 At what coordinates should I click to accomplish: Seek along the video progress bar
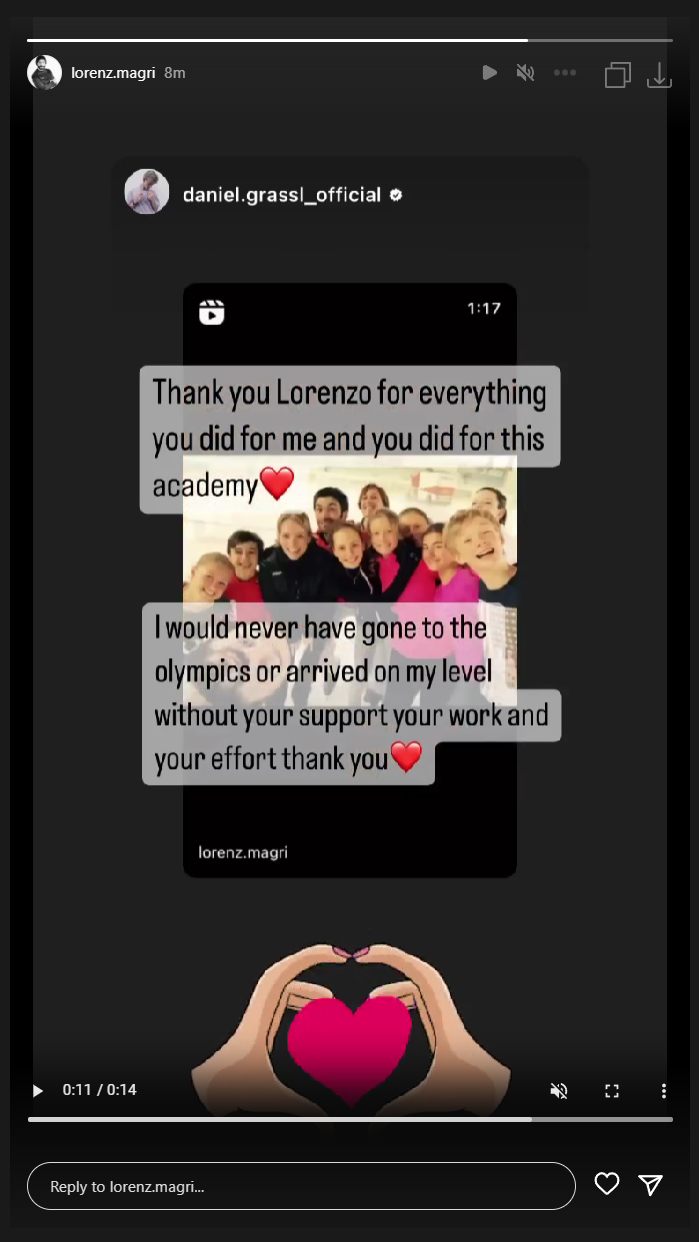350,1119
